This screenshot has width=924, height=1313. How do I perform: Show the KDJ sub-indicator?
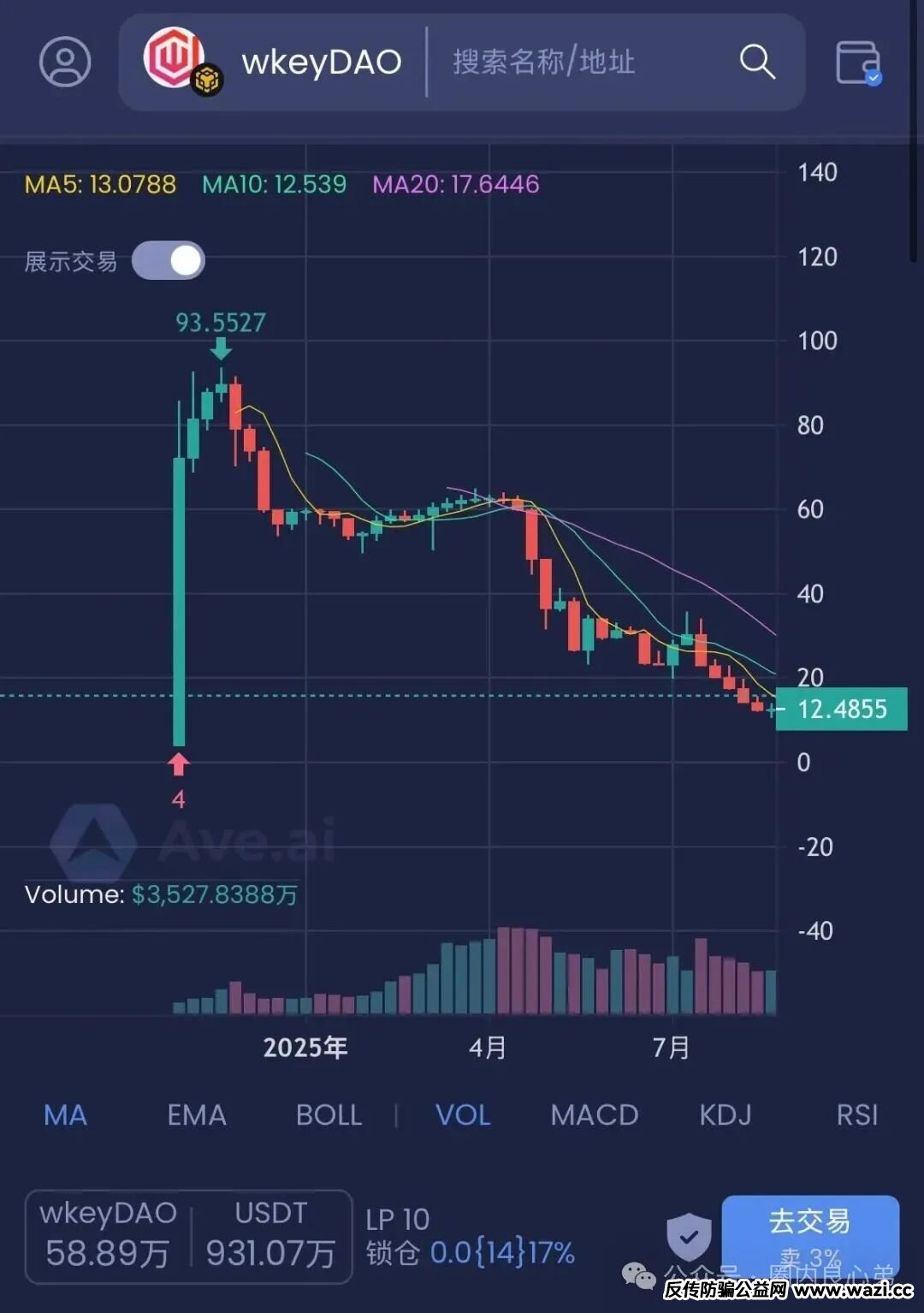tap(726, 1115)
